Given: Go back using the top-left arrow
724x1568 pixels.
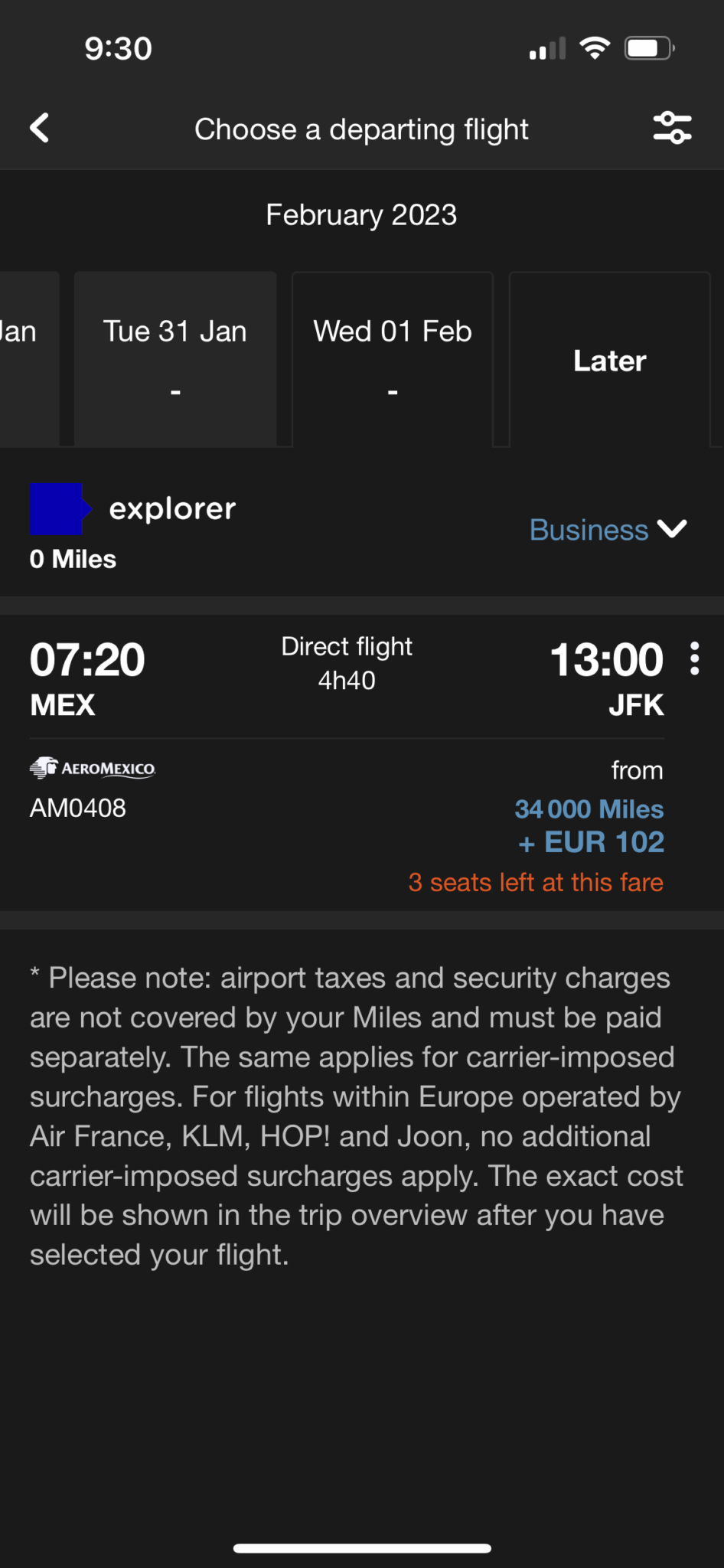Looking at the screenshot, I should pos(40,128).
